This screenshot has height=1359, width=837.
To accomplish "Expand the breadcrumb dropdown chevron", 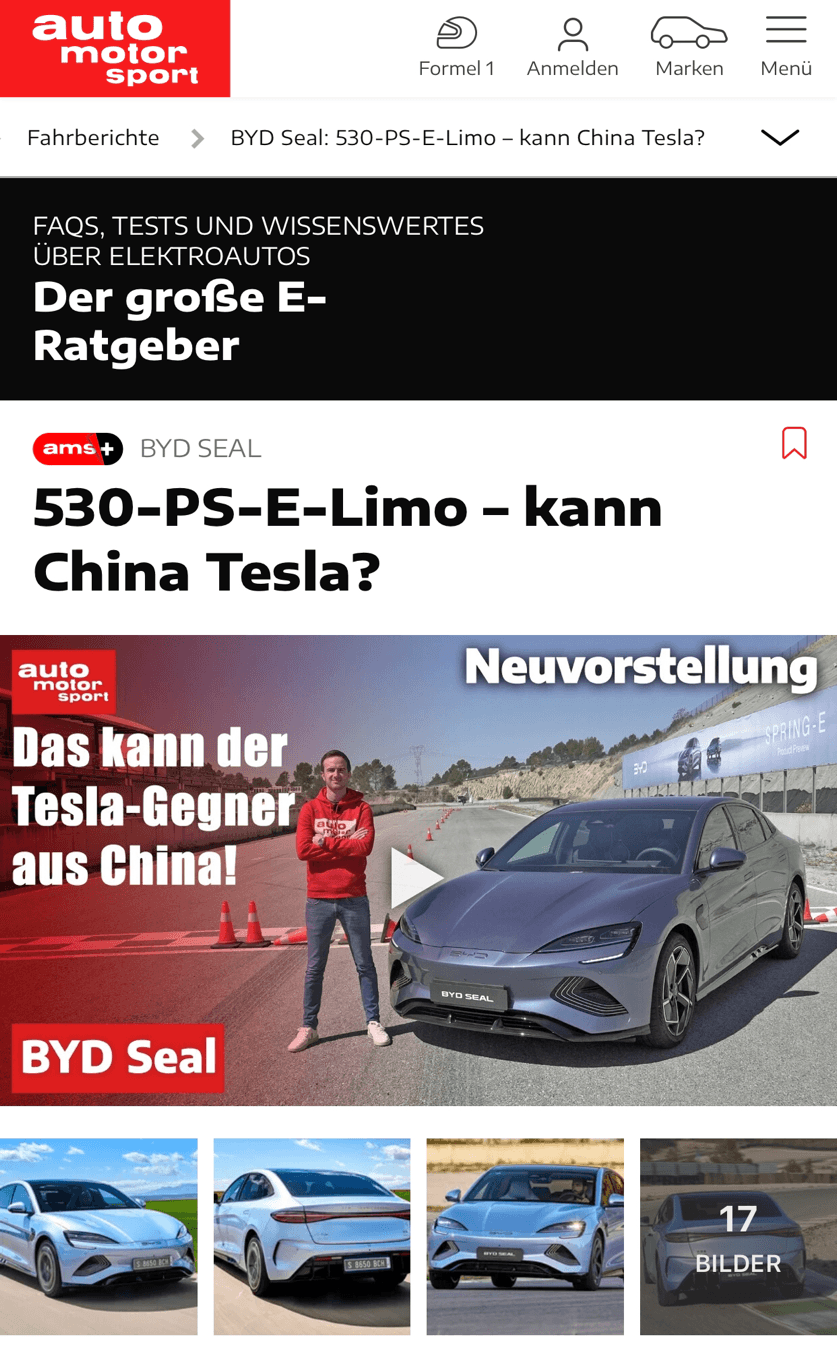I will click(779, 138).
